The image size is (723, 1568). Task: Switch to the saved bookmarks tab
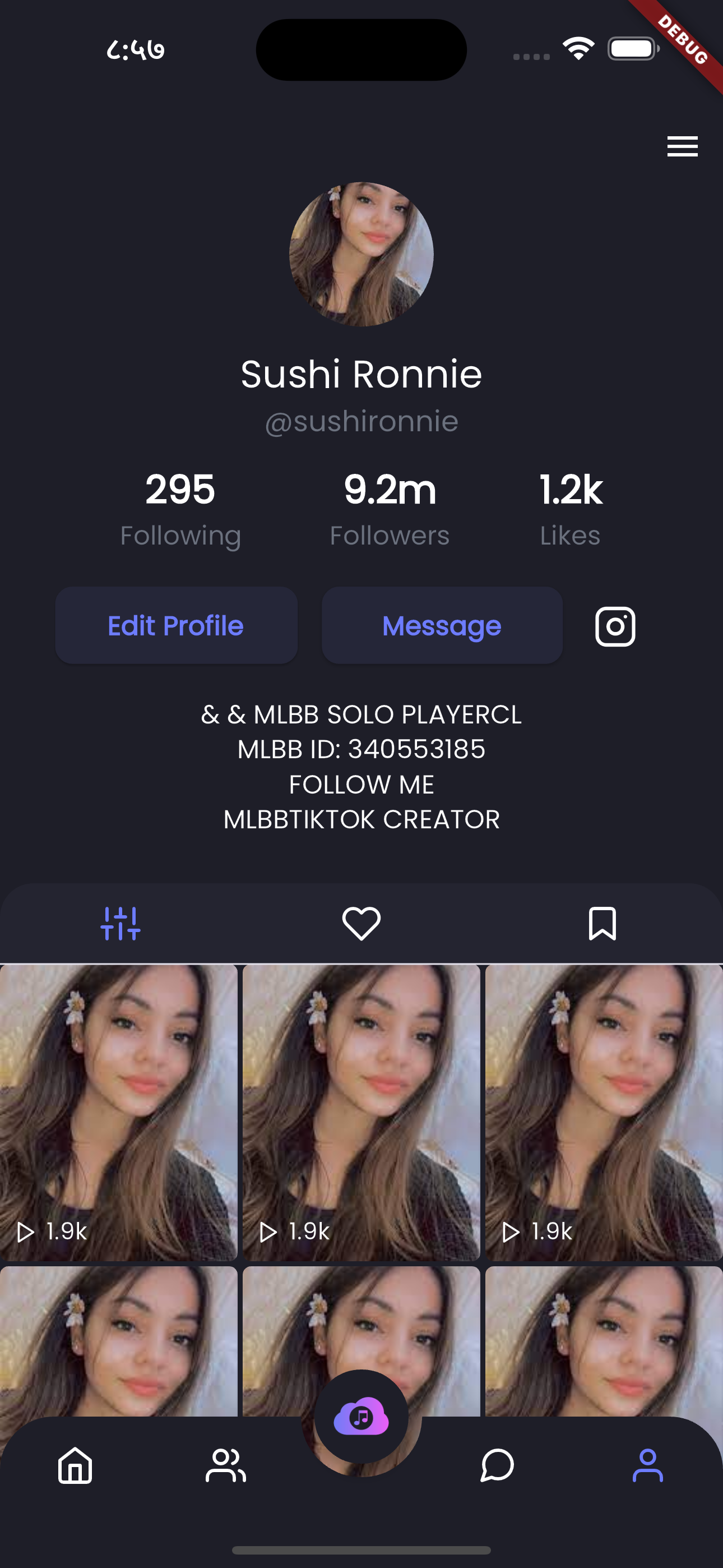coord(602,924)
